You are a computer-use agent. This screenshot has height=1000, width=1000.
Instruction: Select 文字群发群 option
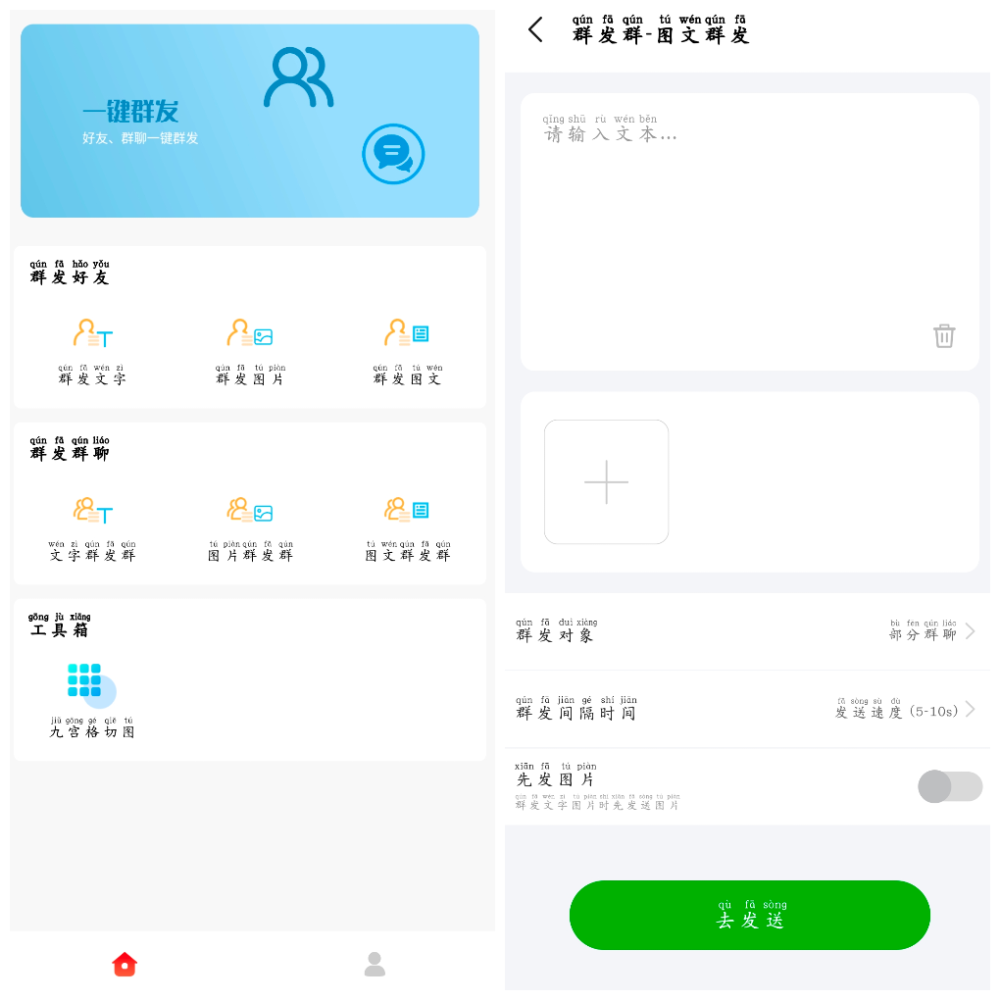click(92, 527)
